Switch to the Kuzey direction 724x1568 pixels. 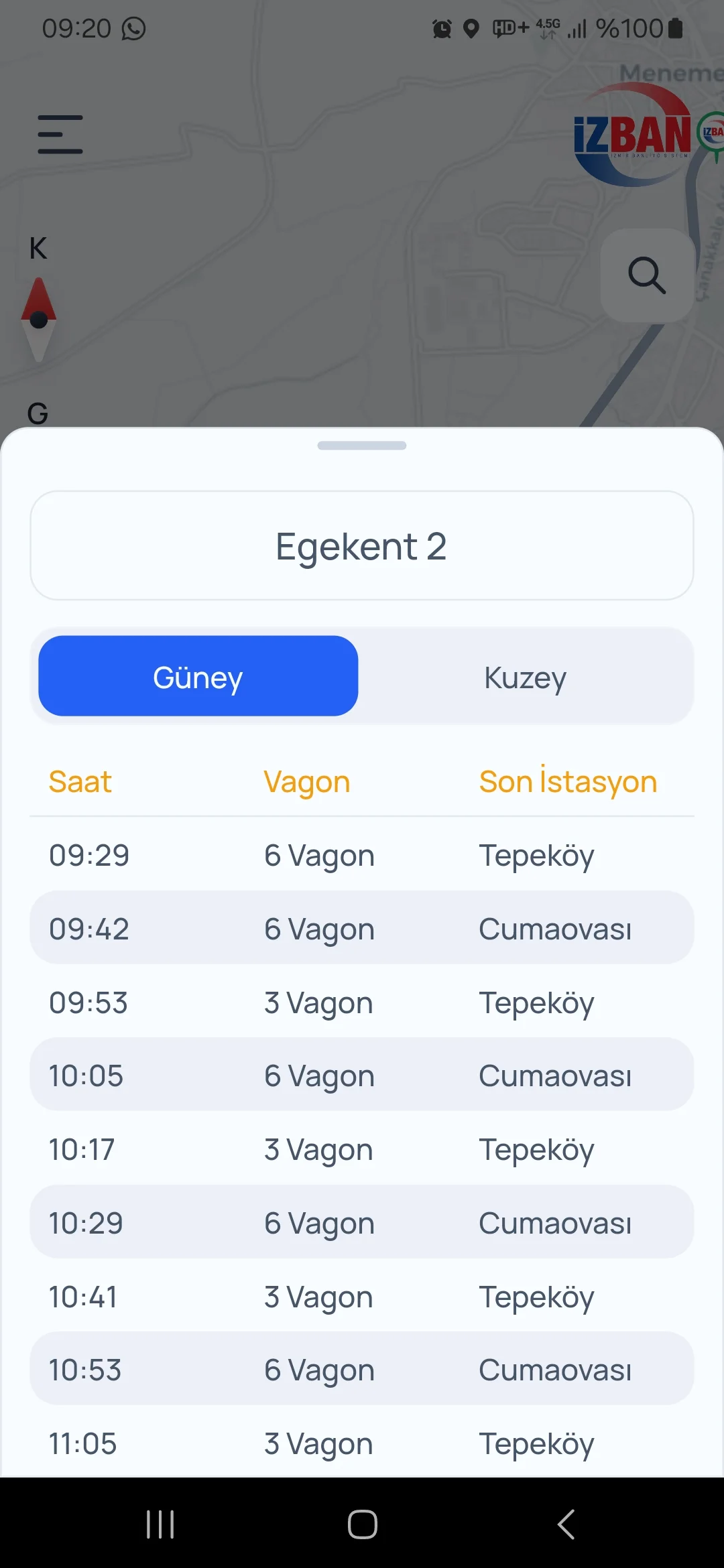(x=526, y=676)
